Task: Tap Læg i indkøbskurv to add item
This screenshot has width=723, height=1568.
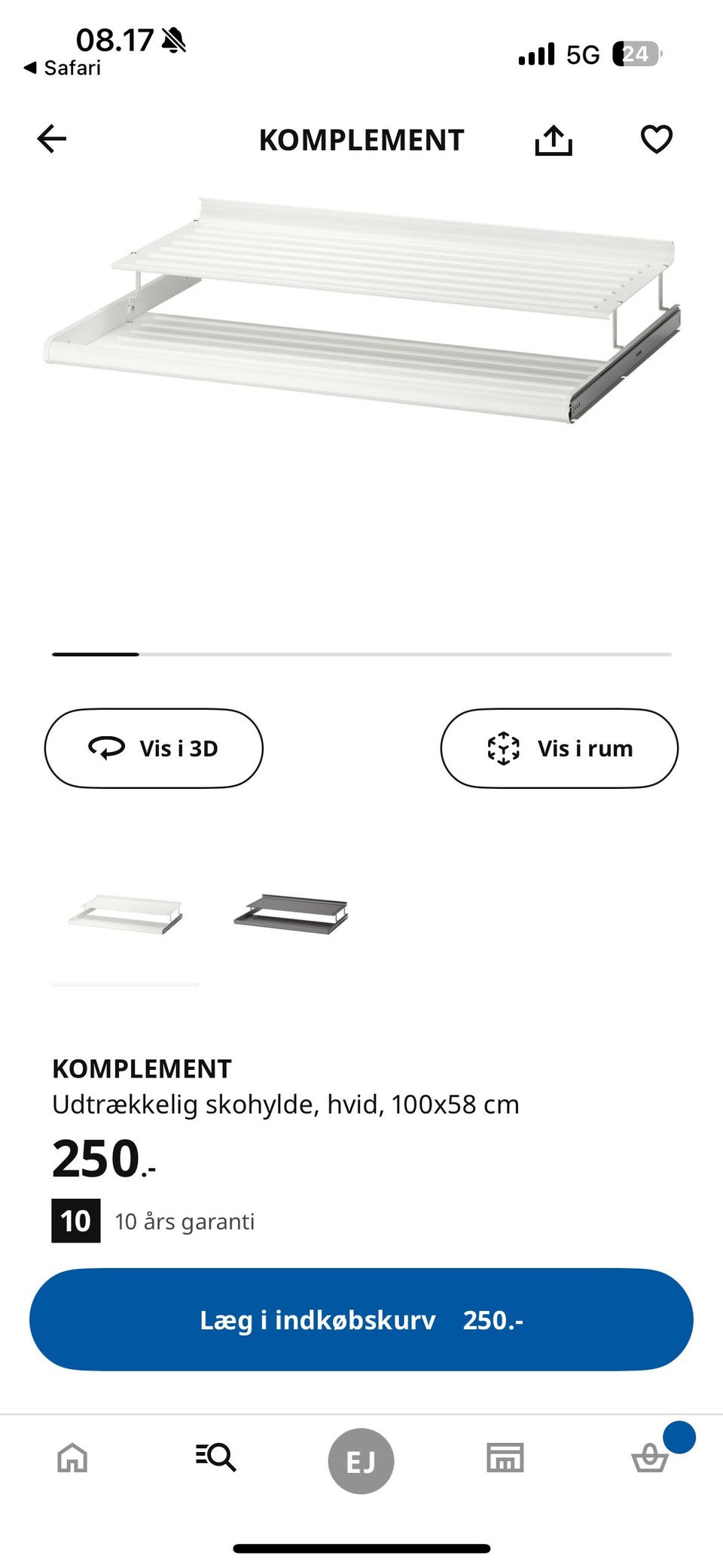Action: coord(361,1319)
